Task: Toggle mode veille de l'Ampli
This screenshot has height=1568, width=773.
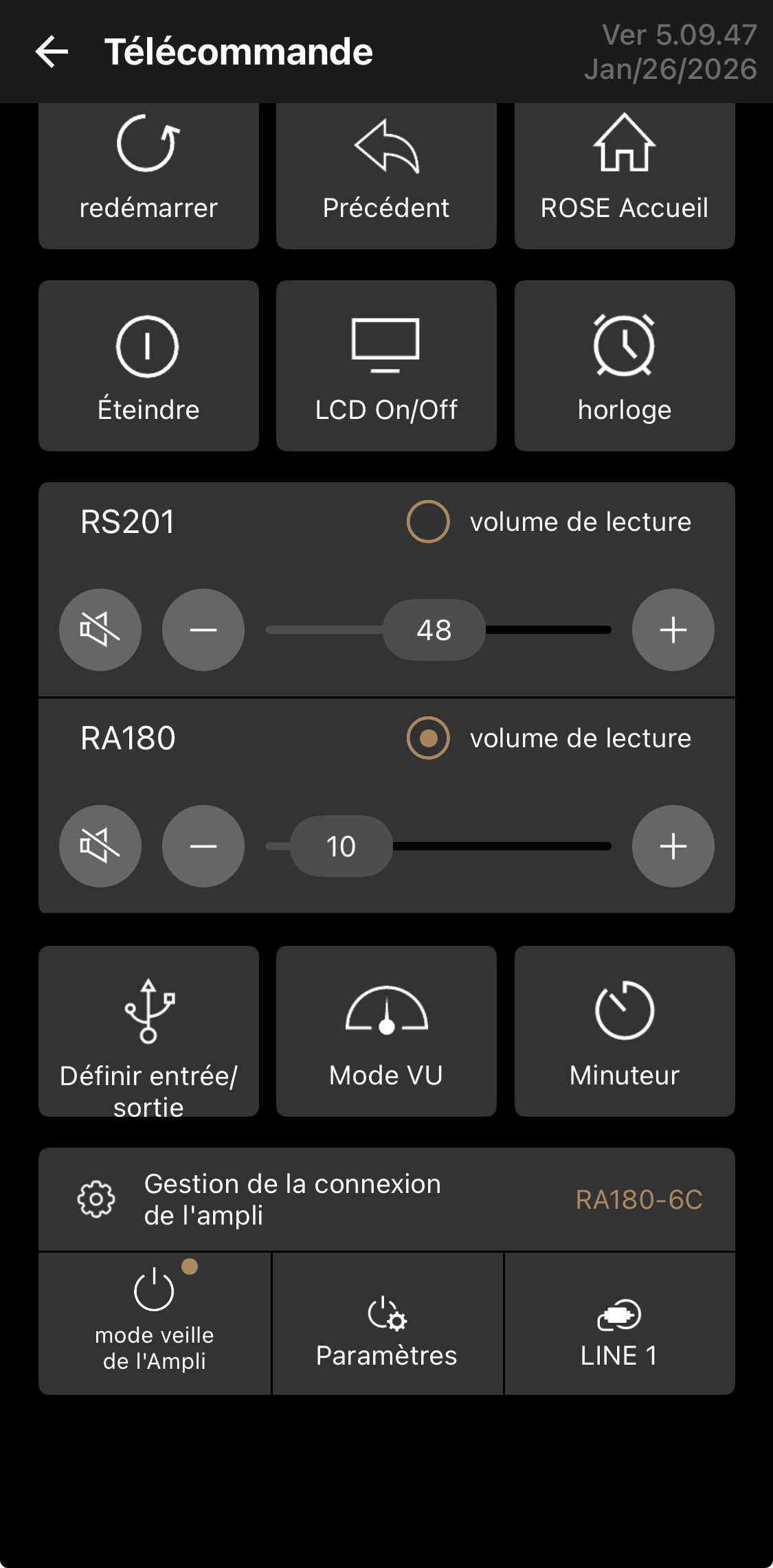Action: pyautogui.click(x=155, y=1323)
